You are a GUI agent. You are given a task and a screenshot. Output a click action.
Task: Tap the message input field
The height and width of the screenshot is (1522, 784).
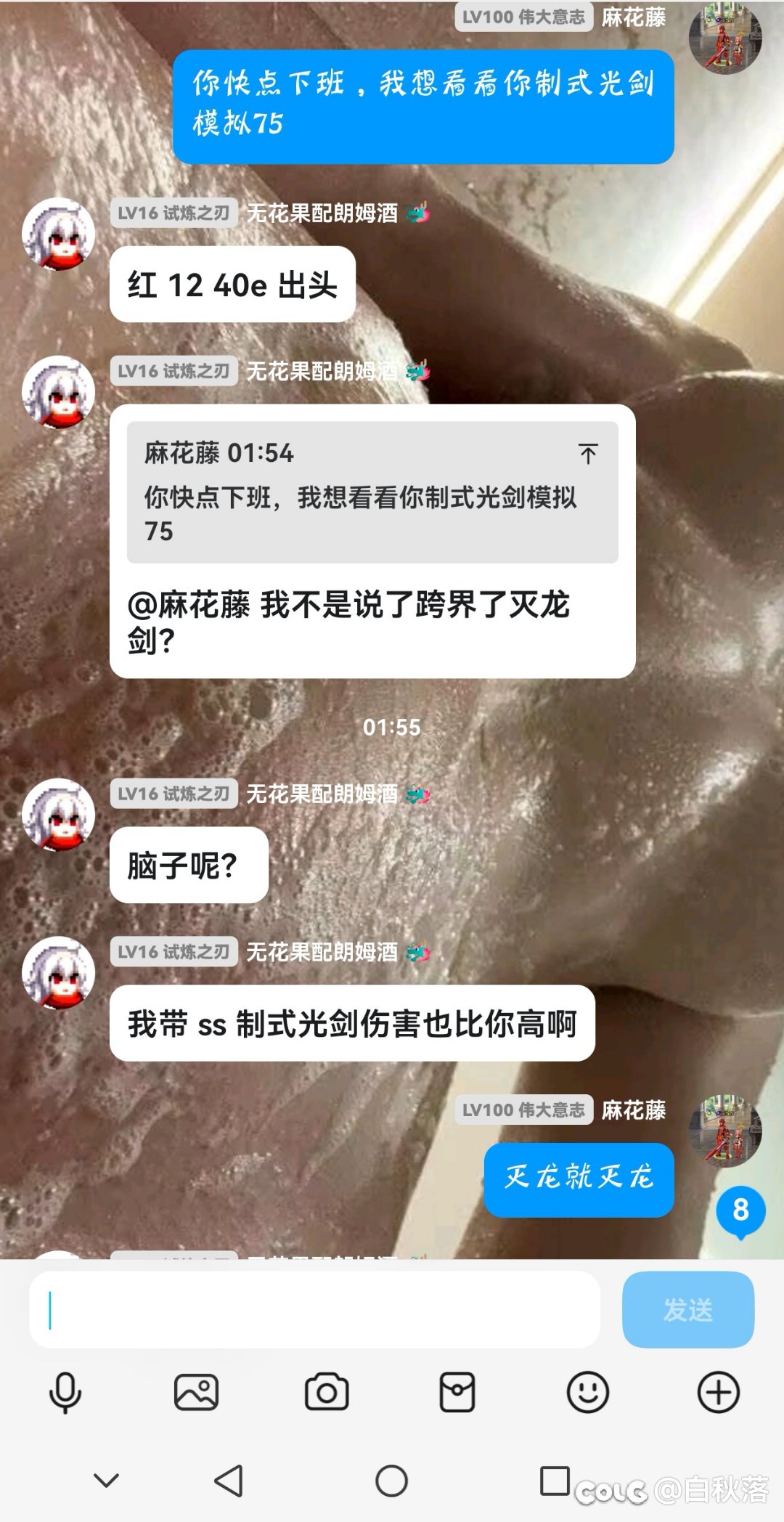(314, 1309)
